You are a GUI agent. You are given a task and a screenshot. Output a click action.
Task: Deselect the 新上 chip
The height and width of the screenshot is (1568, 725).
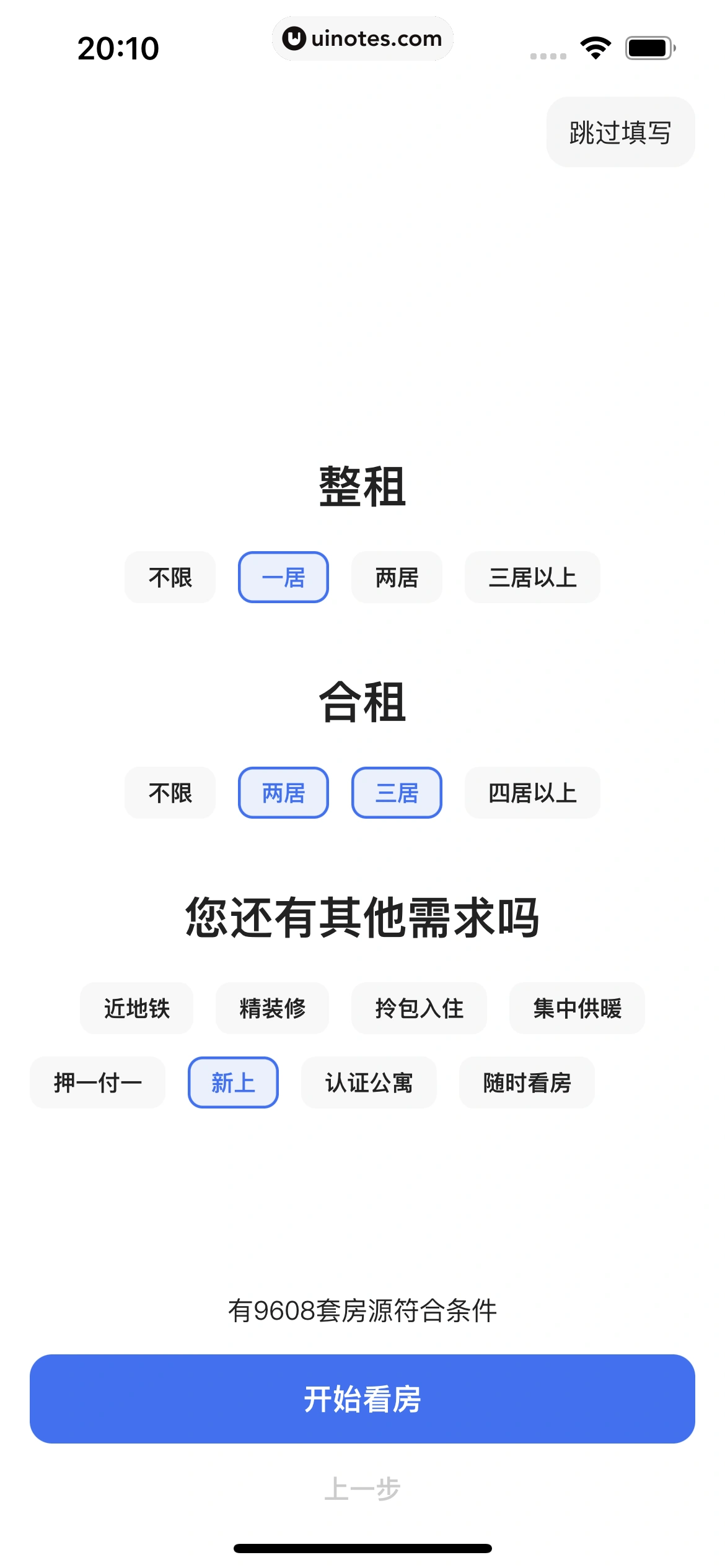(233, 1082)
